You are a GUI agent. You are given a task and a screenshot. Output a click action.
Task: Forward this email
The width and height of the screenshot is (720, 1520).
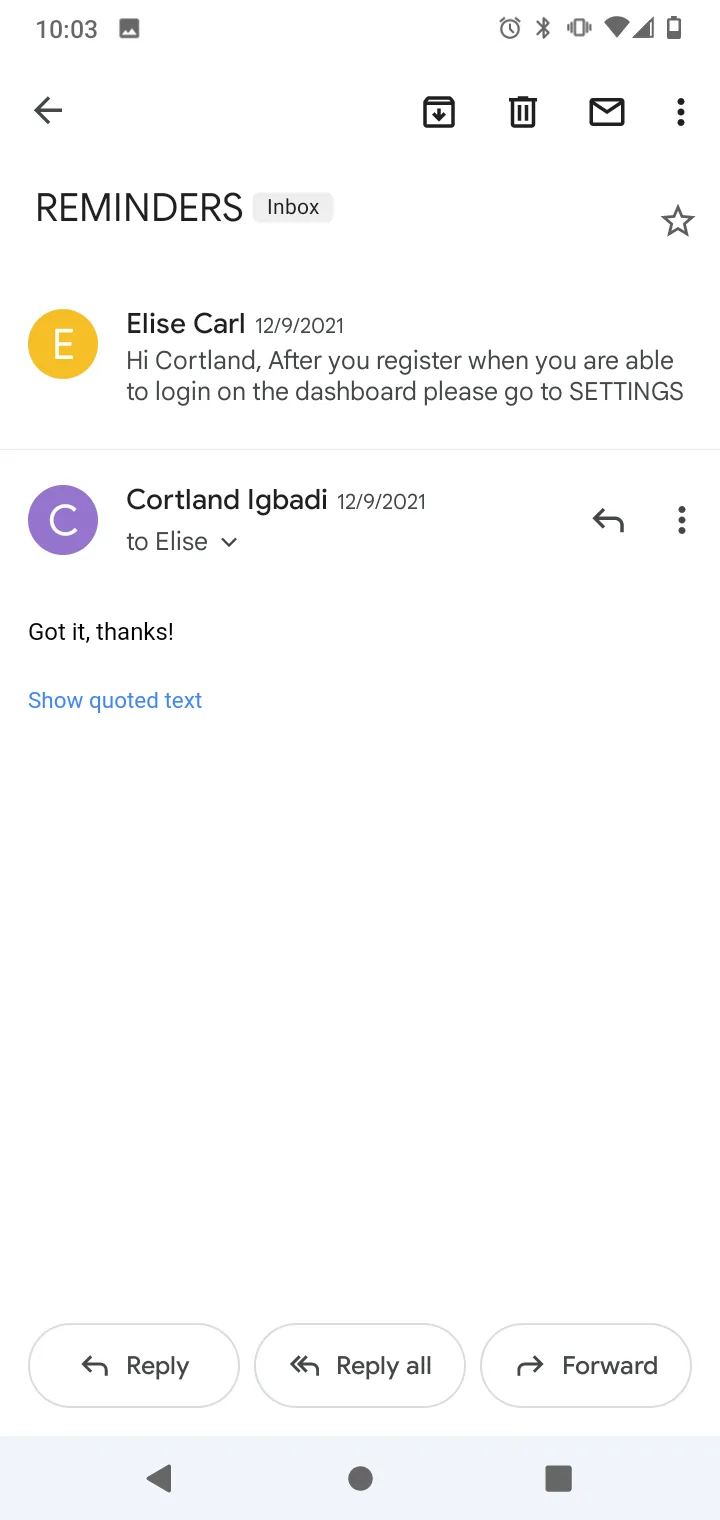pos(586,1365)
